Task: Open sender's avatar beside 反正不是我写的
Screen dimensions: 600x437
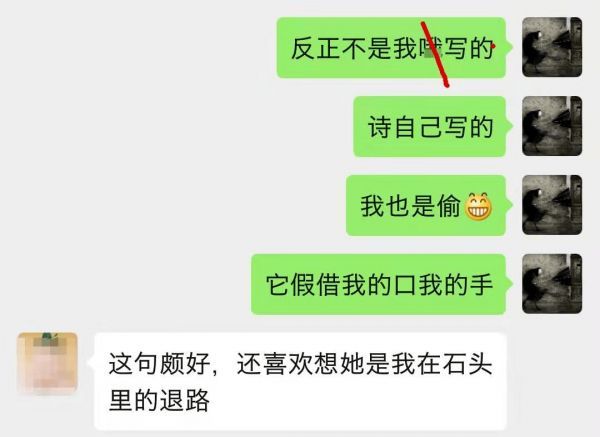Action: 551,47
